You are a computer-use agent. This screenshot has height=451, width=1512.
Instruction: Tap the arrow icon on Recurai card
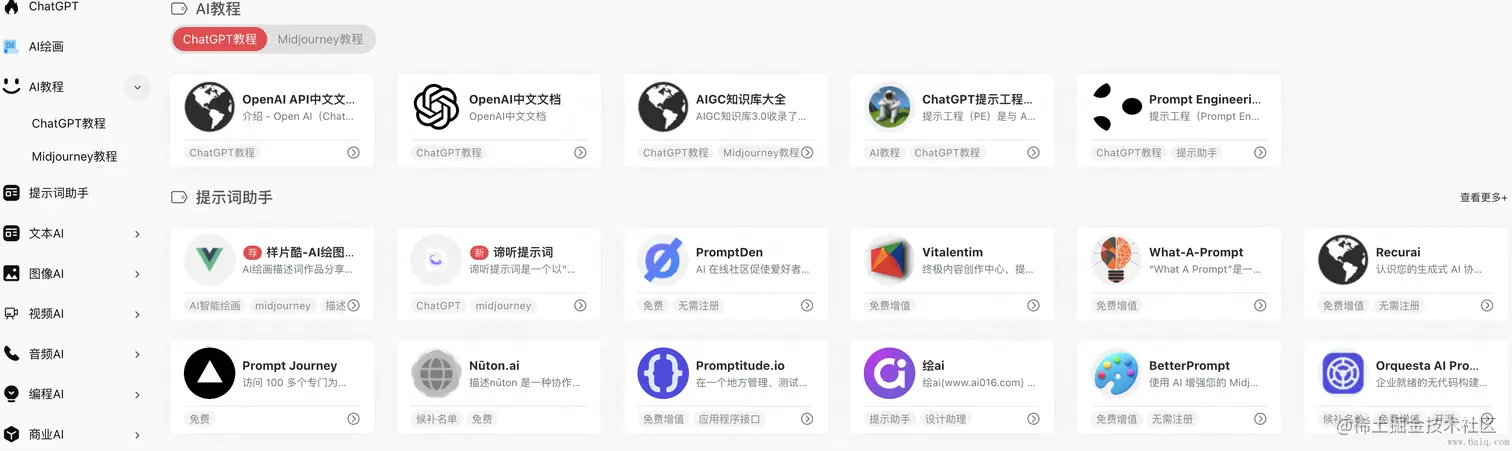pos(1487,306)
